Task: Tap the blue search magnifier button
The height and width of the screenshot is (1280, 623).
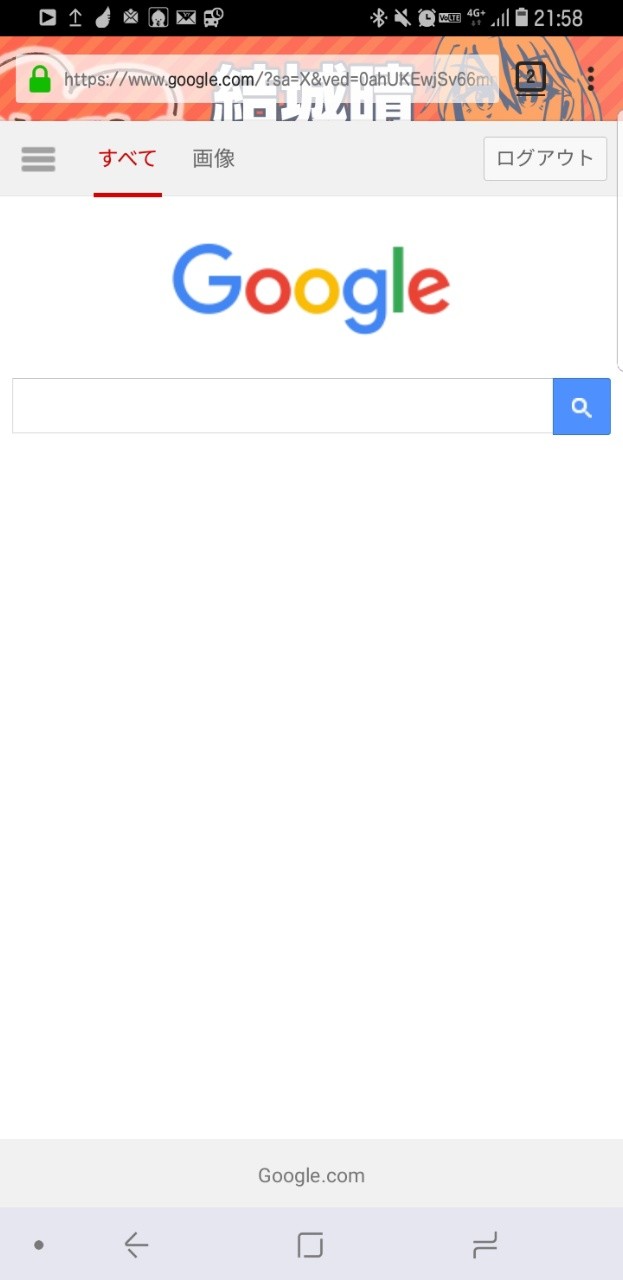Action: [582, 406]
